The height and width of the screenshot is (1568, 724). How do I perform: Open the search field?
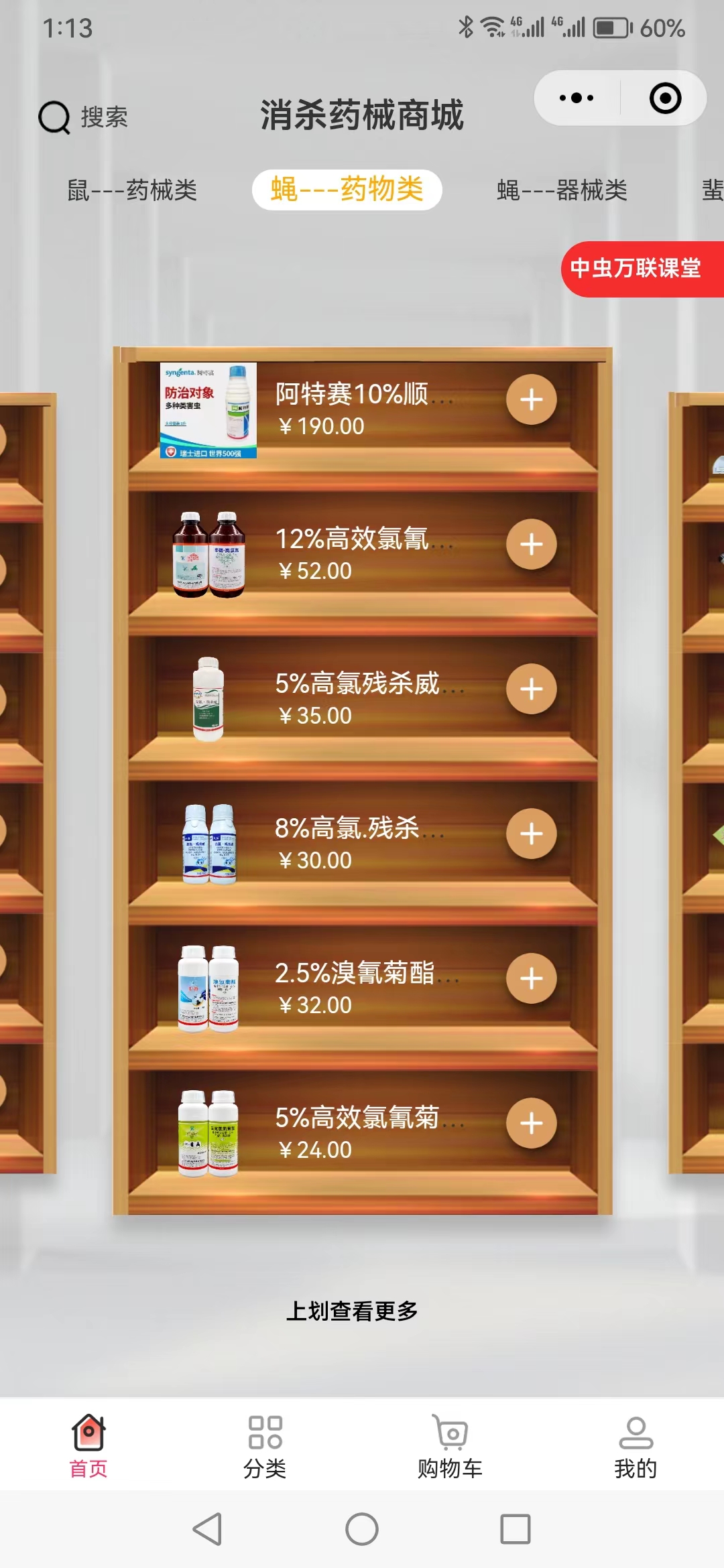[x=84, y=117]
